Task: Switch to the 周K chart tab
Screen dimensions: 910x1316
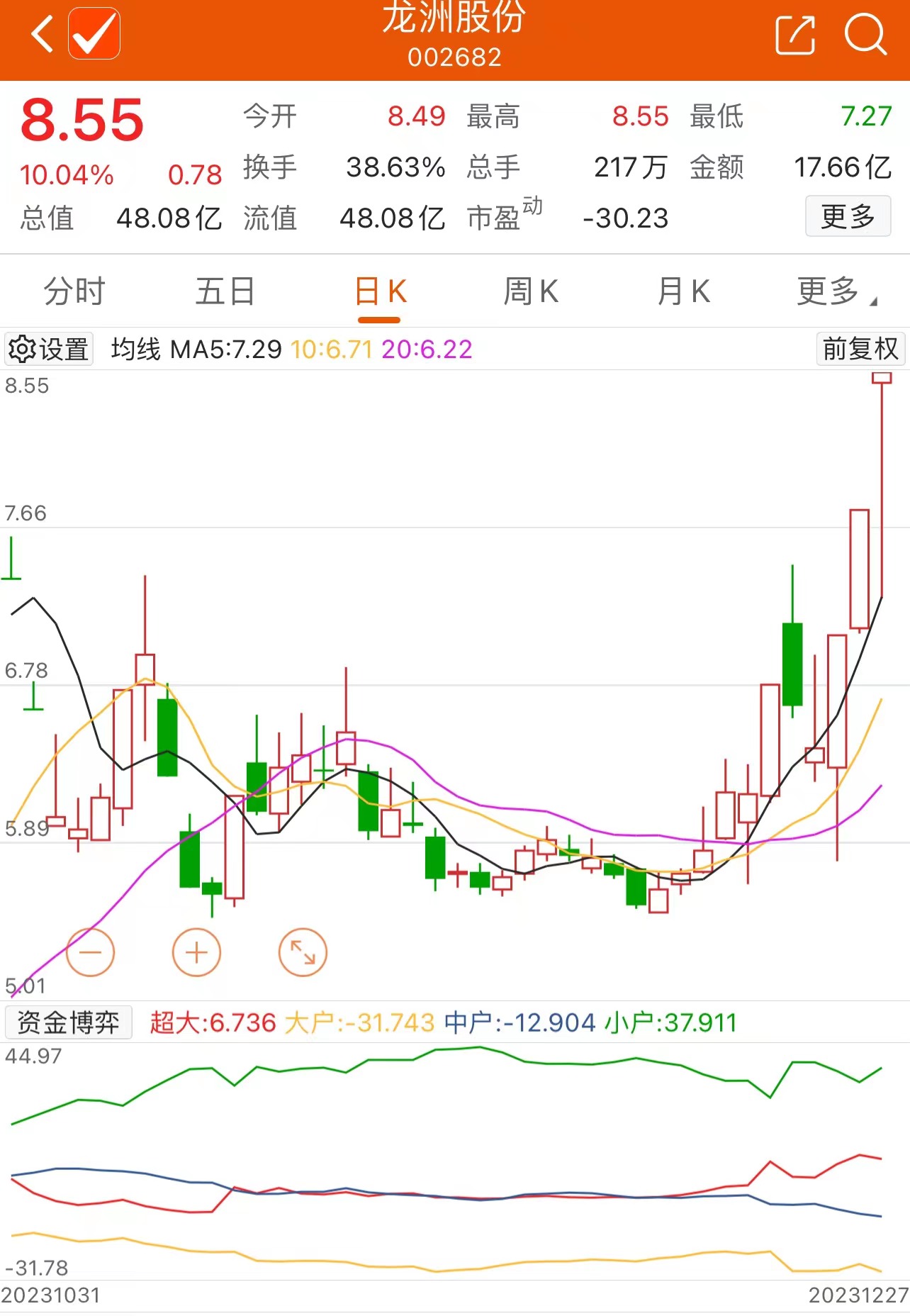Action: [531, 291]
